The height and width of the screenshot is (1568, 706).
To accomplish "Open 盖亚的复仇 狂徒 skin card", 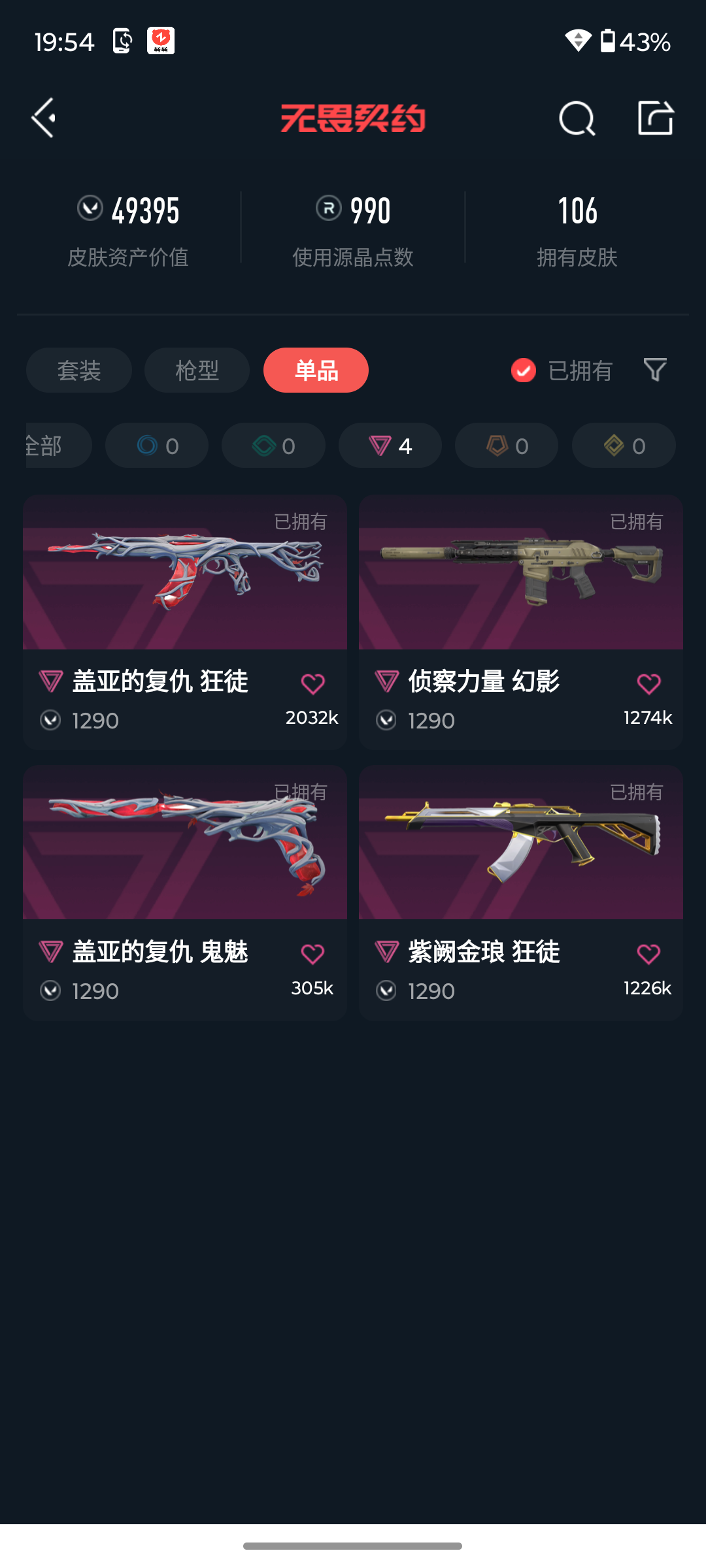I will [x=185, y=622].
